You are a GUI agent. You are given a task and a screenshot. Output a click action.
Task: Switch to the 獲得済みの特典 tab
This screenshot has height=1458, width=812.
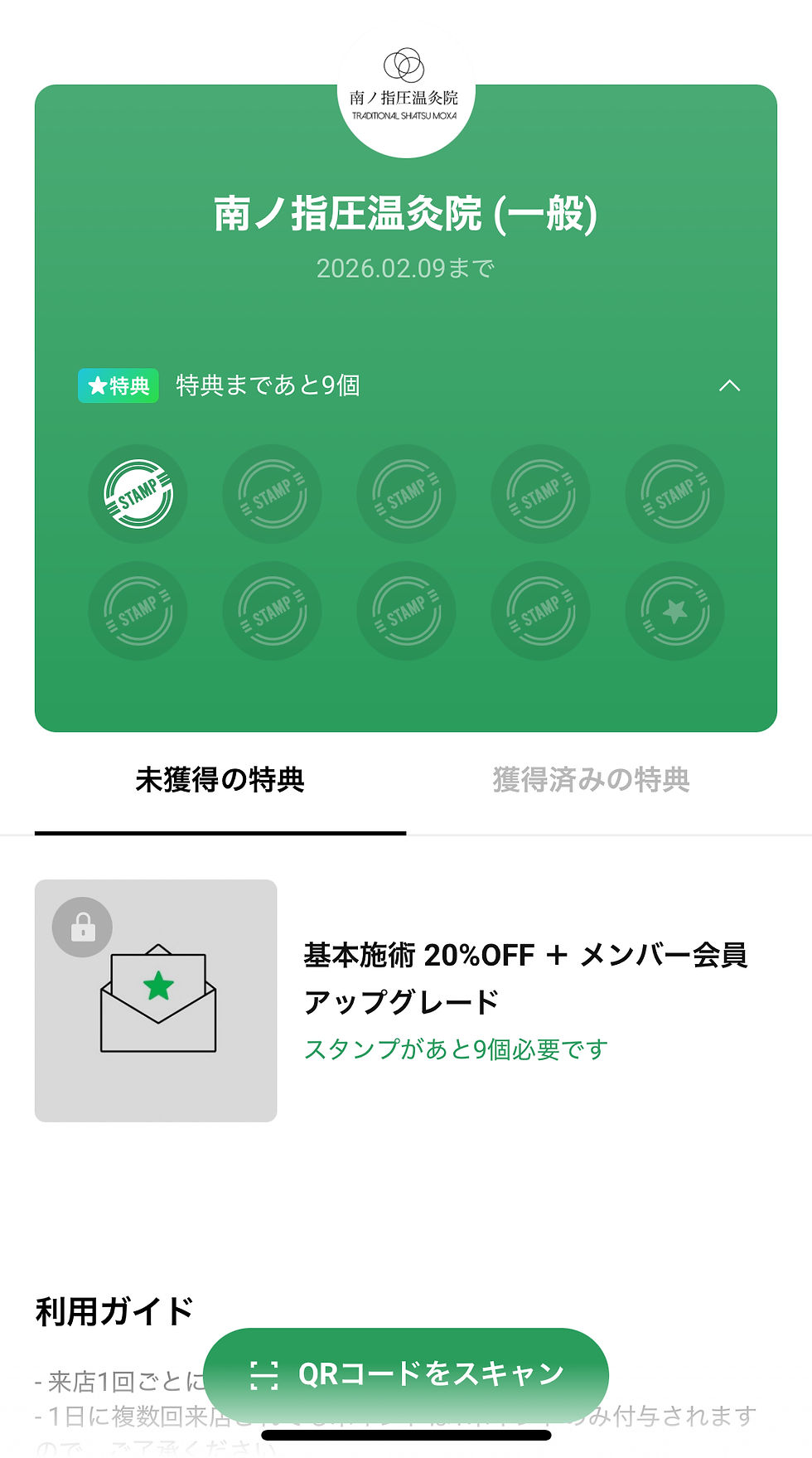tap(591, 780)
